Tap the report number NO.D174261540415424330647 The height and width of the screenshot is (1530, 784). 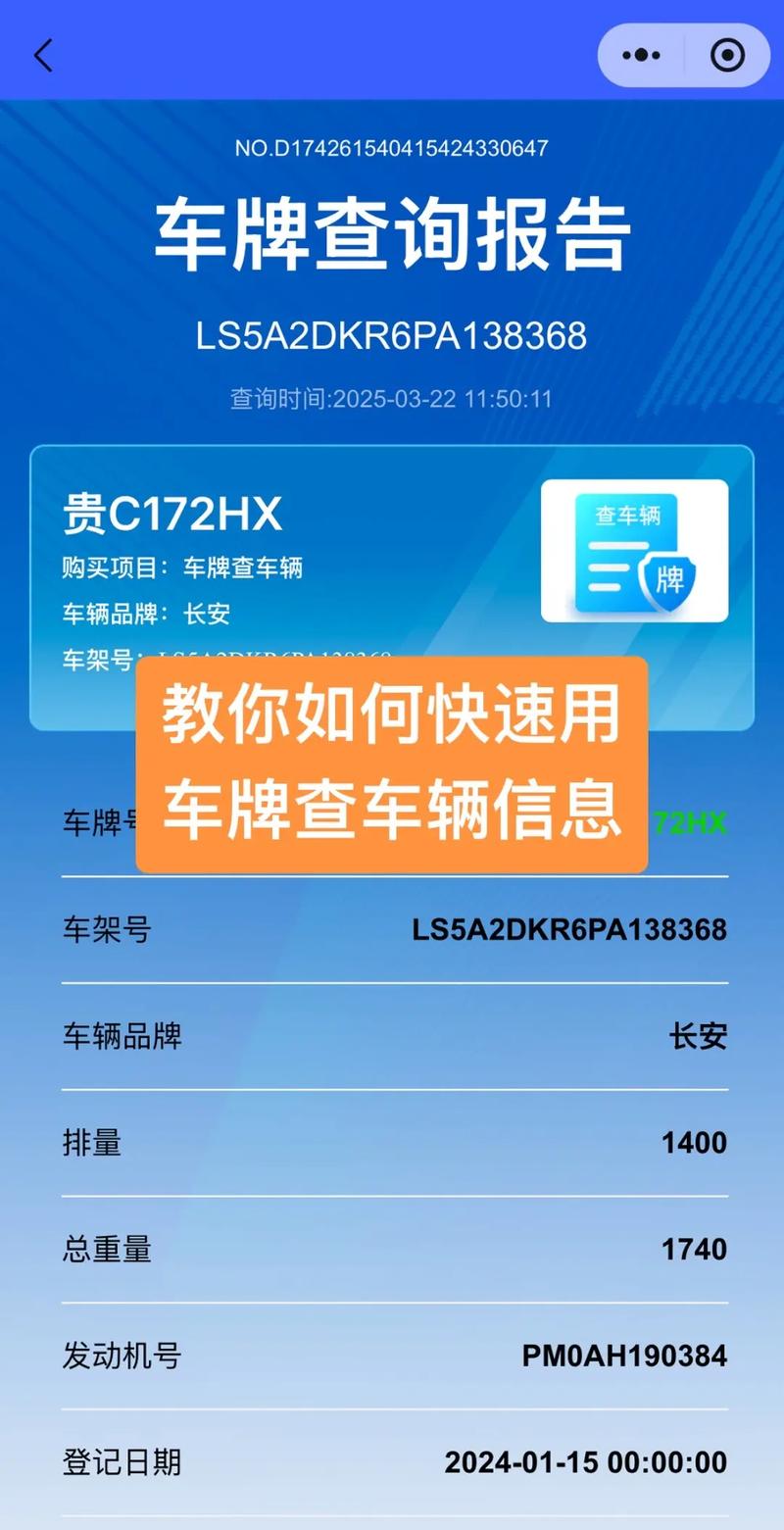(x=392, y=149)
